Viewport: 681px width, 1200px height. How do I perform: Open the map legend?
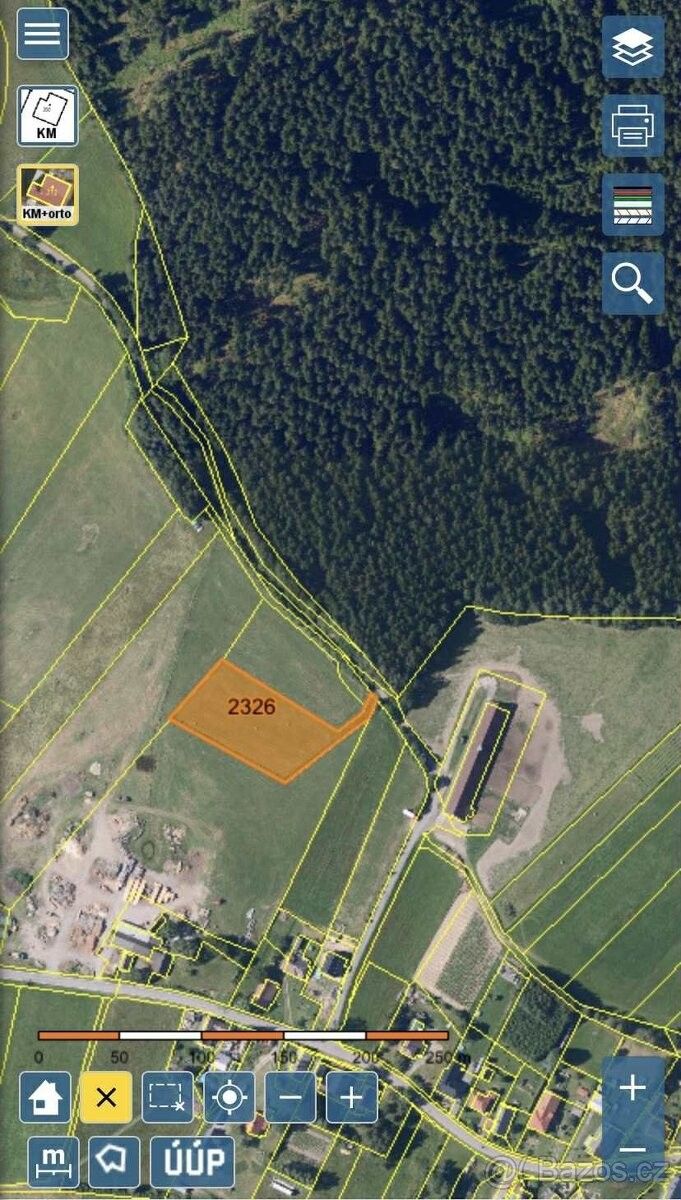click(632, 204)
